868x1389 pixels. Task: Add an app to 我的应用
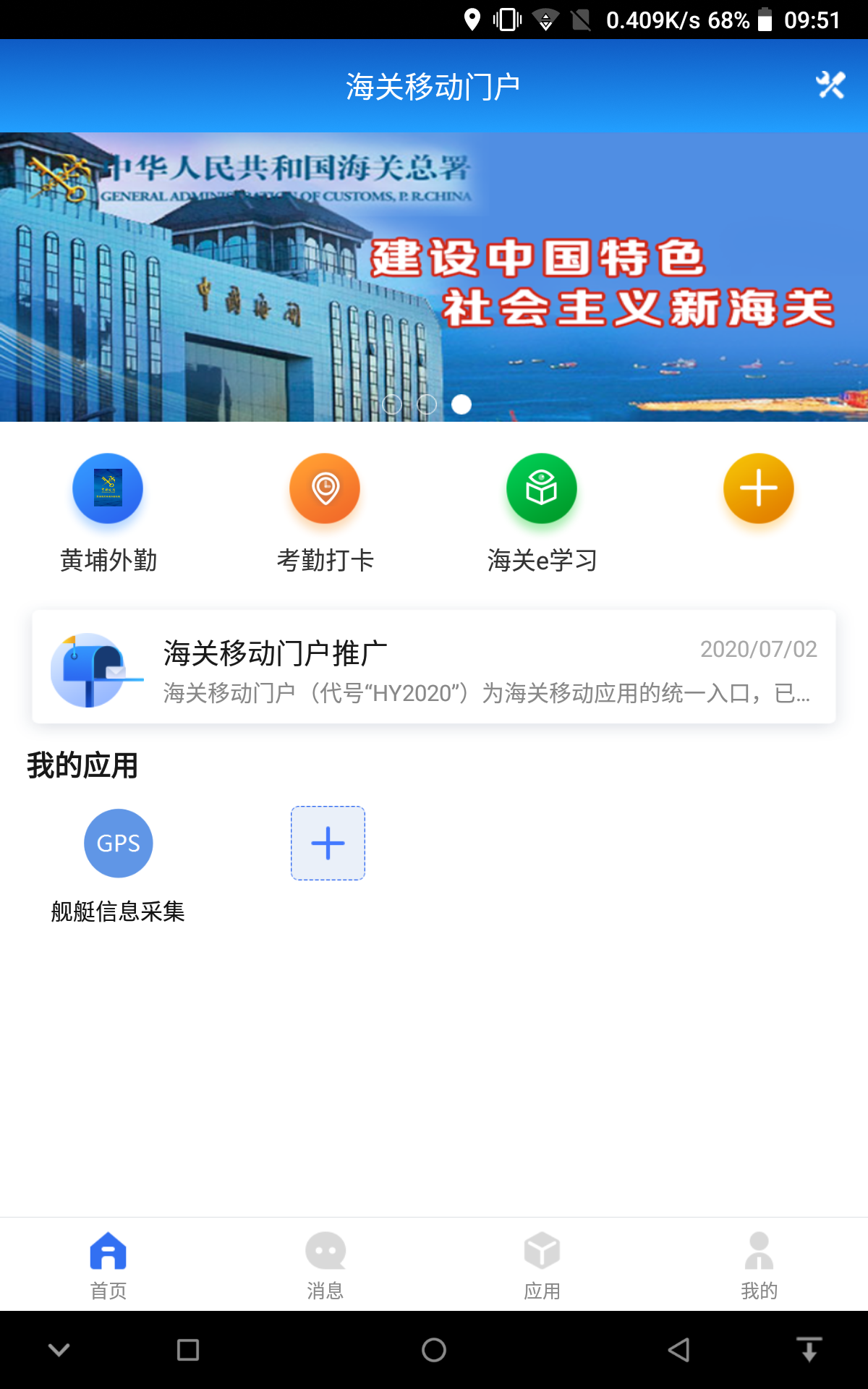tap(328, 844)
